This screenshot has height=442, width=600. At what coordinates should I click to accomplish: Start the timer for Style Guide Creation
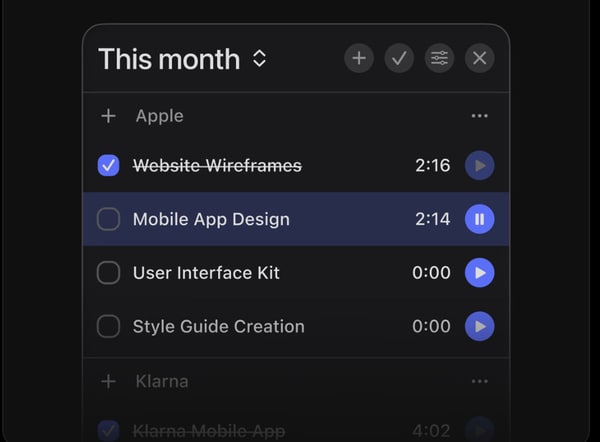point(479,326)
